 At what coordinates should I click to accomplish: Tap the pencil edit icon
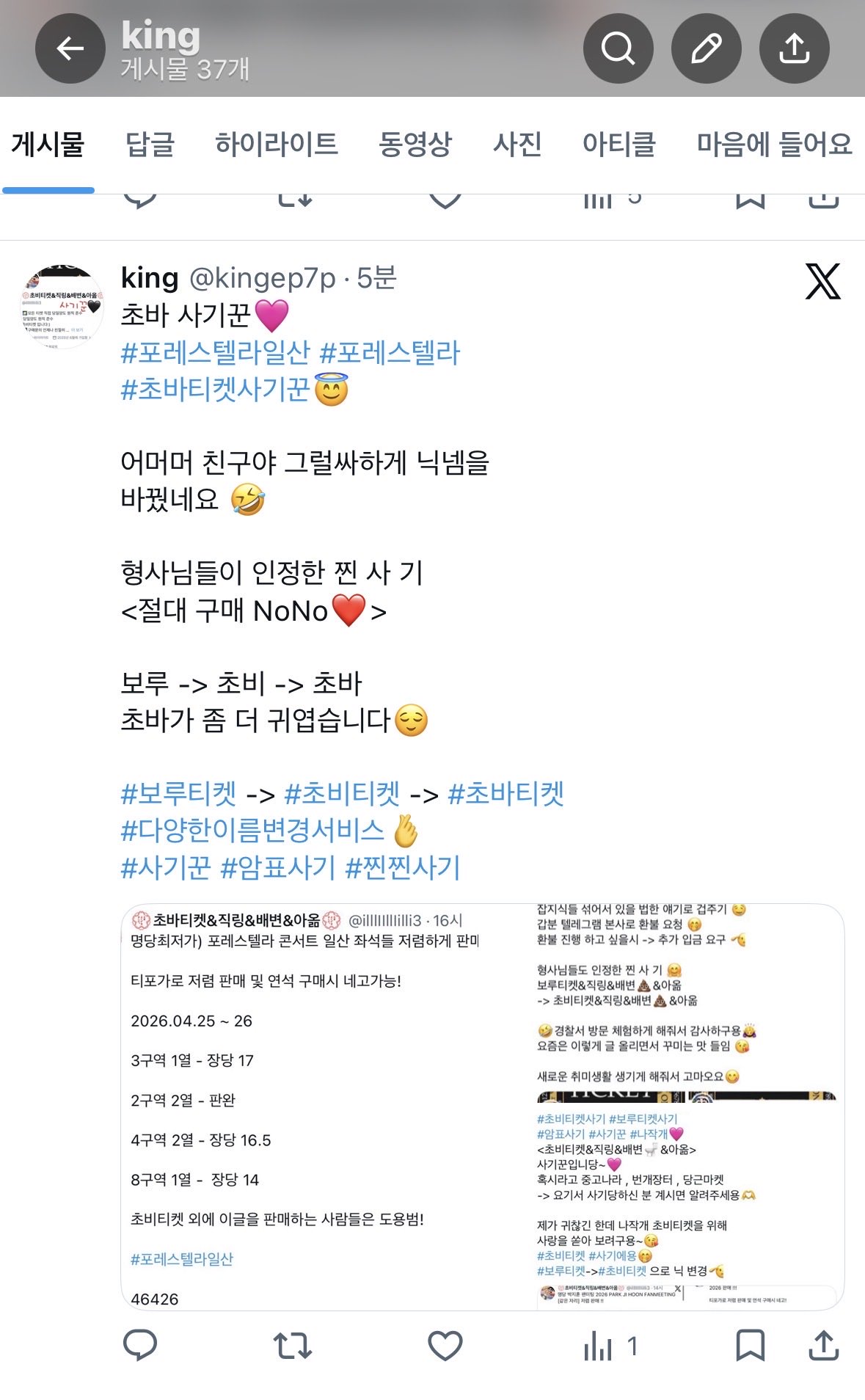[x=706, y=48]
